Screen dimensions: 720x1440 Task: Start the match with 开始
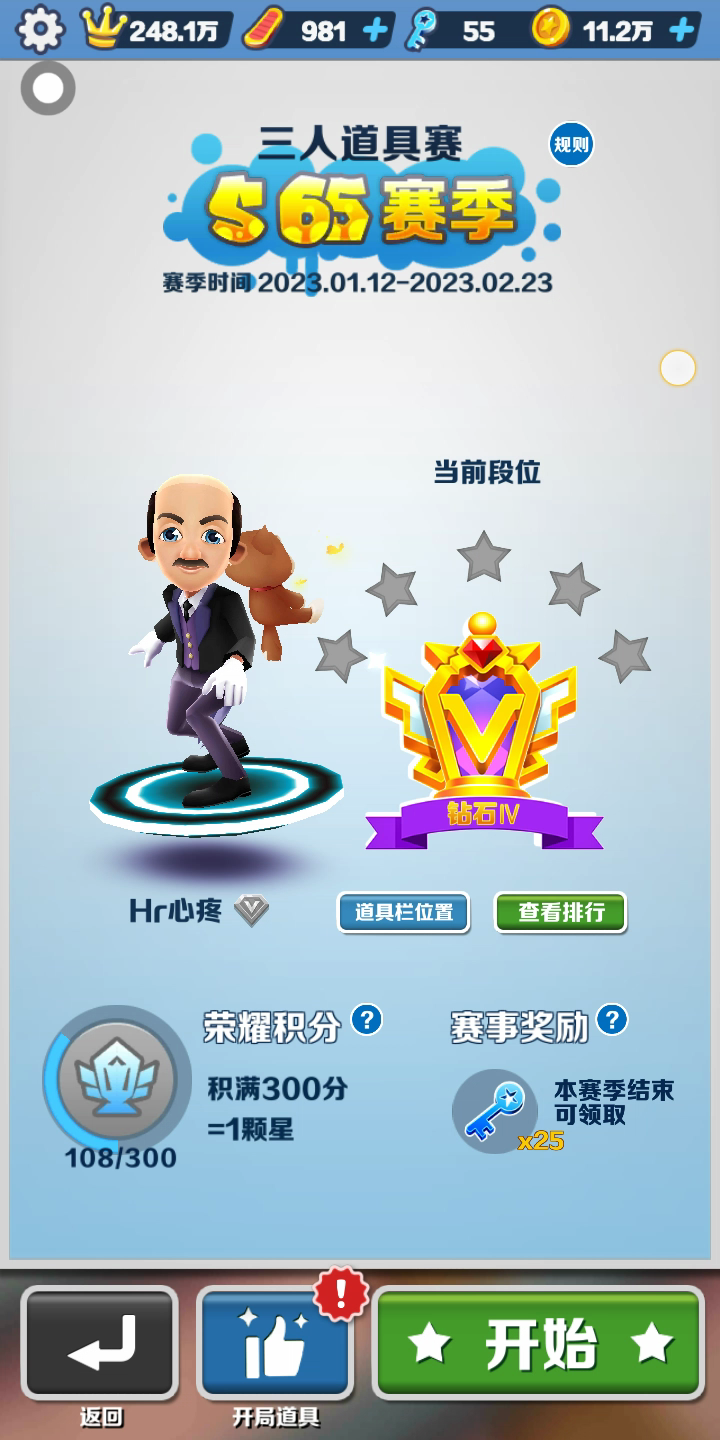click(x=539, y=1343)
